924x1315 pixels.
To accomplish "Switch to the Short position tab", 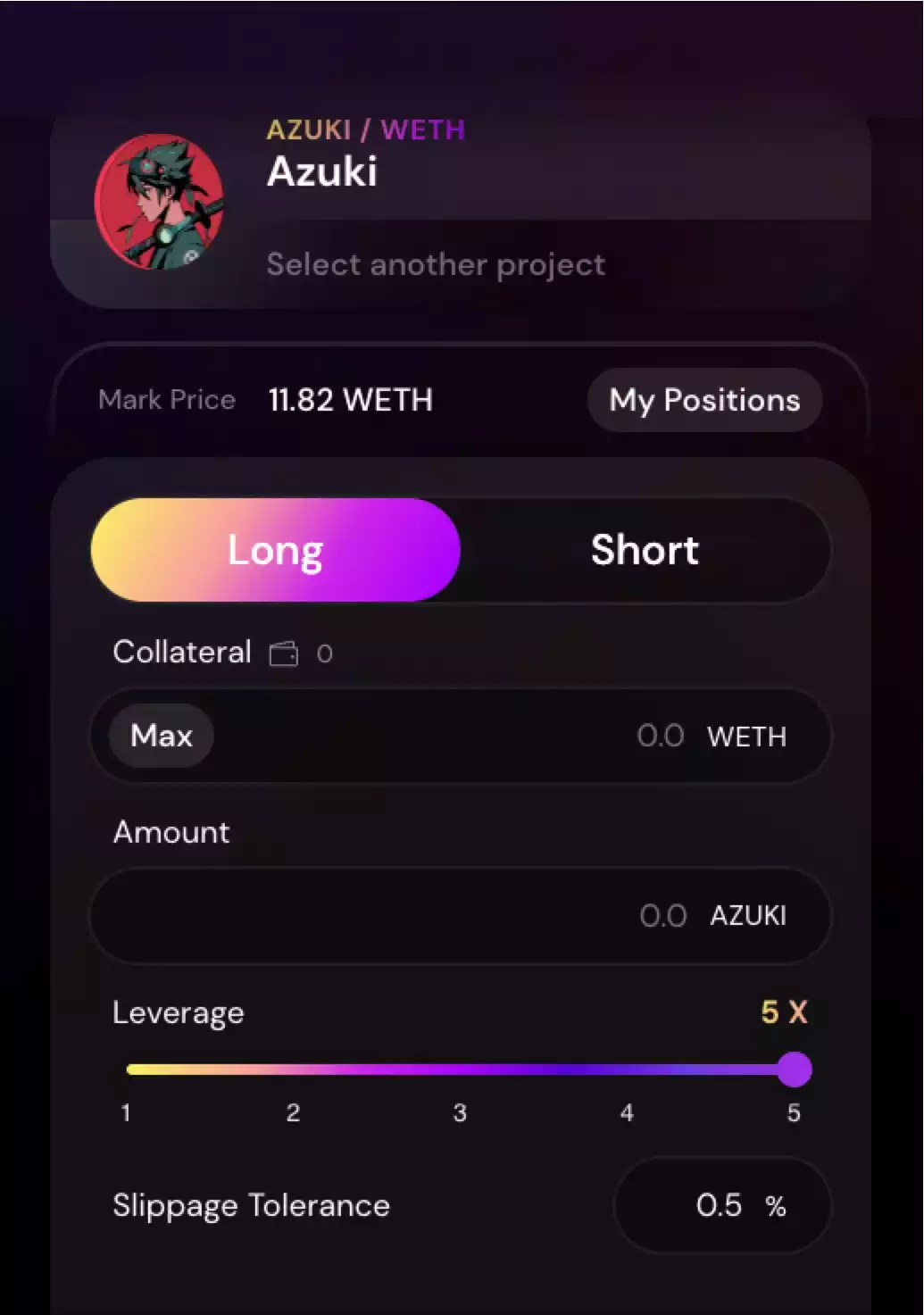I will click(645, 550).
